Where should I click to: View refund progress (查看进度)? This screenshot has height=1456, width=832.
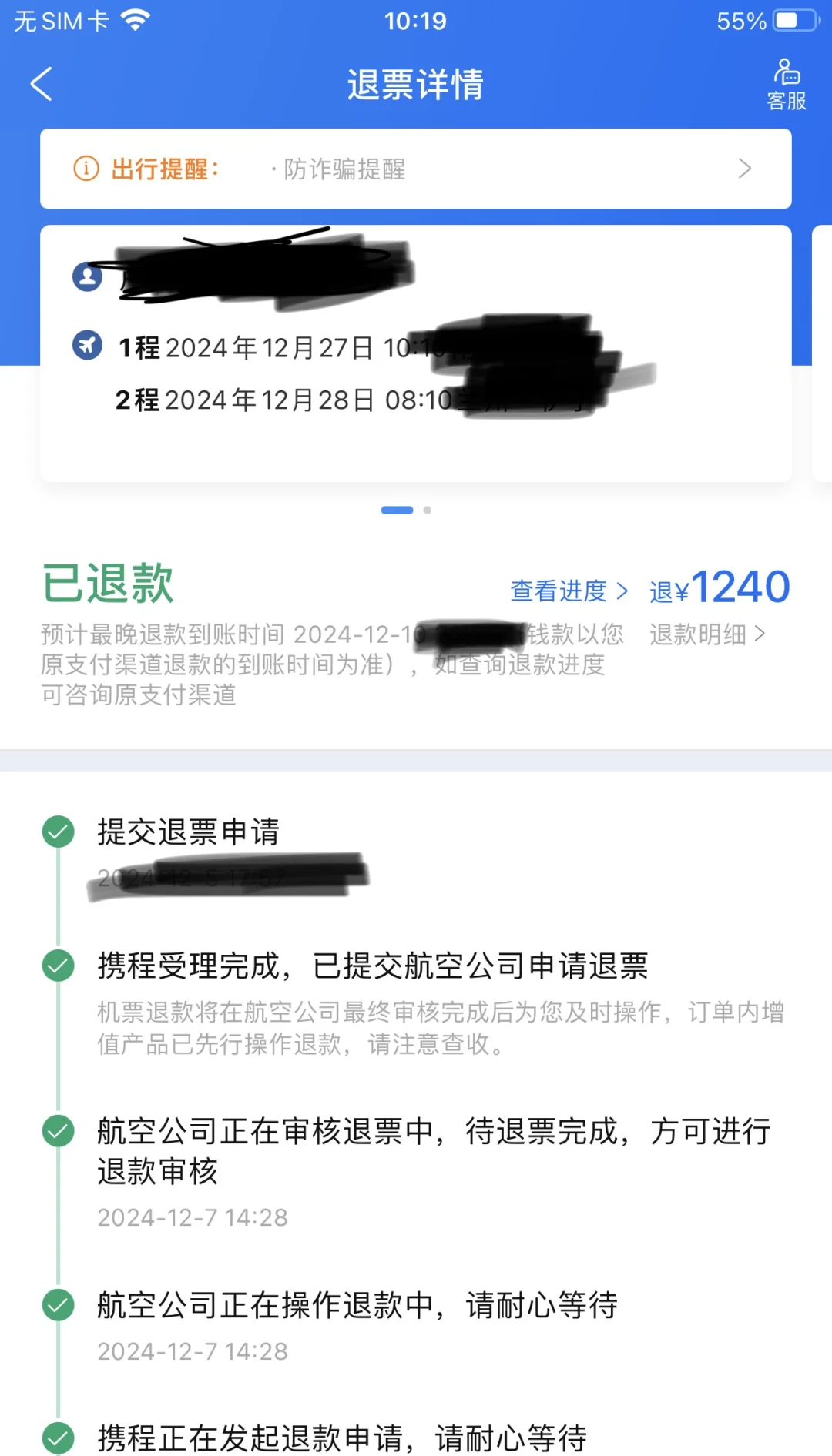[569, 591]
